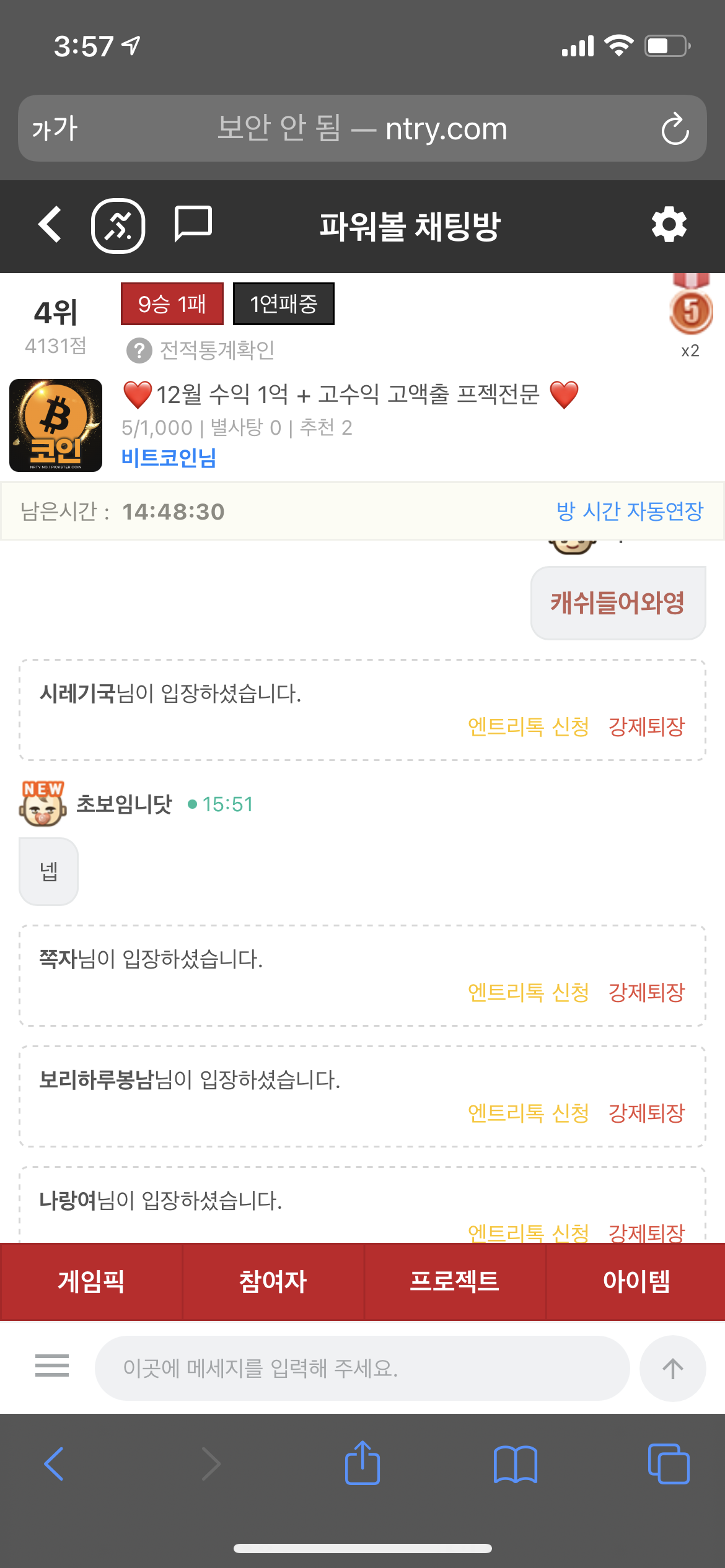Focus the message input field

[362, 1368]
